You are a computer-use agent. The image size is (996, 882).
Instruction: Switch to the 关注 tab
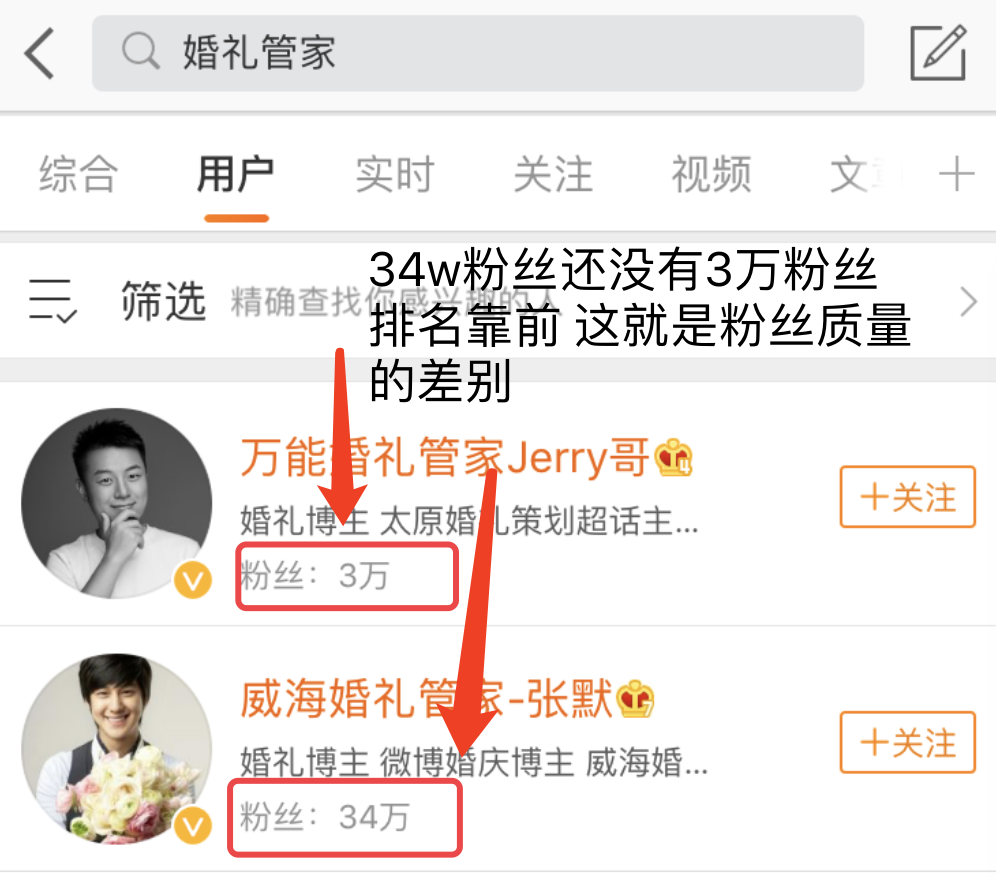click(552, 175)
